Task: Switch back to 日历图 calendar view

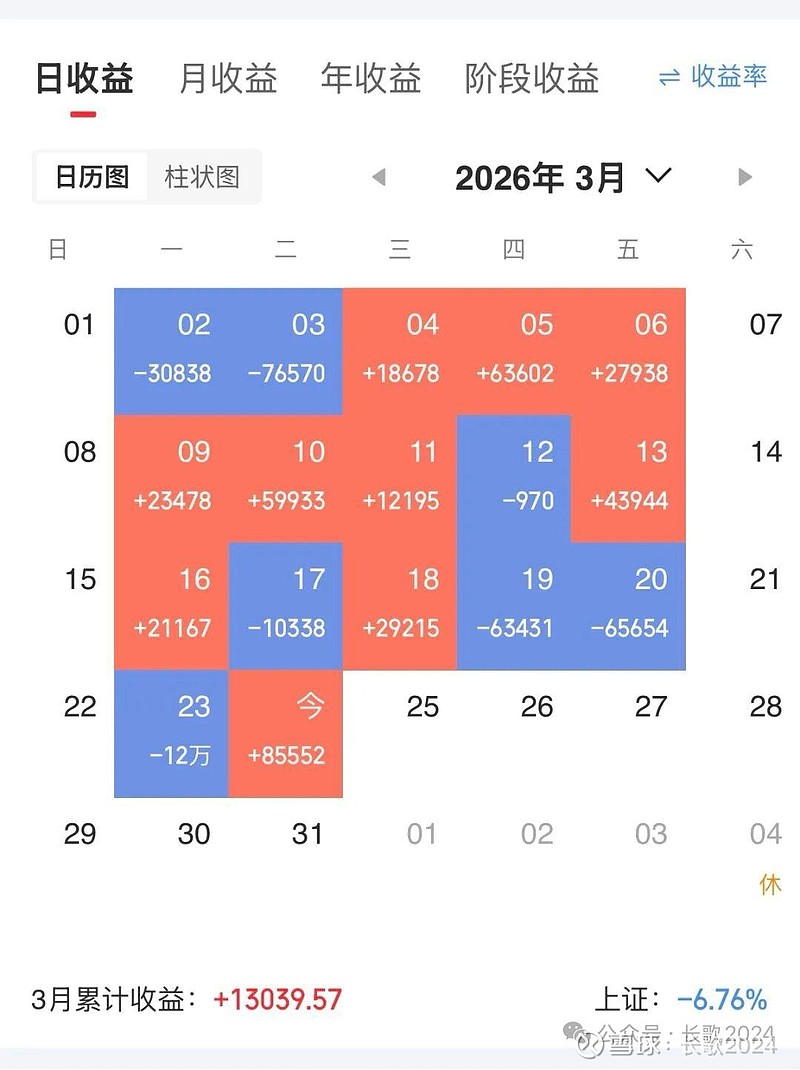Action: (91, 176)
